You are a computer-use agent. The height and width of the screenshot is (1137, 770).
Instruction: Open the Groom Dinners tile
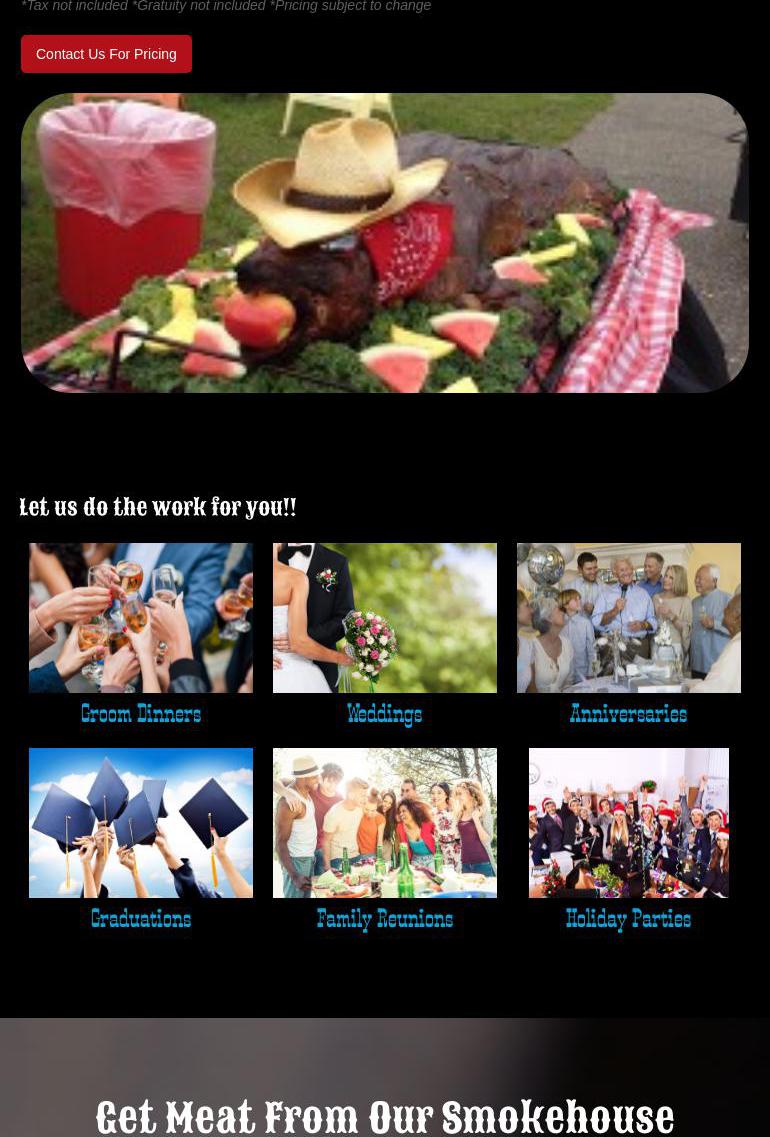(x=141, y=618)
